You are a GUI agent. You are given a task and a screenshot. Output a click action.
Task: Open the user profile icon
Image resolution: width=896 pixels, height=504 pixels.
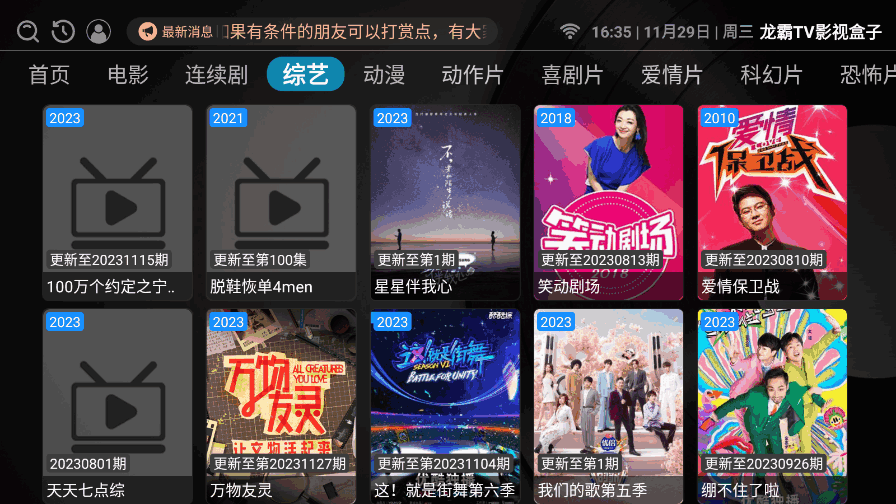tap(99, 32)
